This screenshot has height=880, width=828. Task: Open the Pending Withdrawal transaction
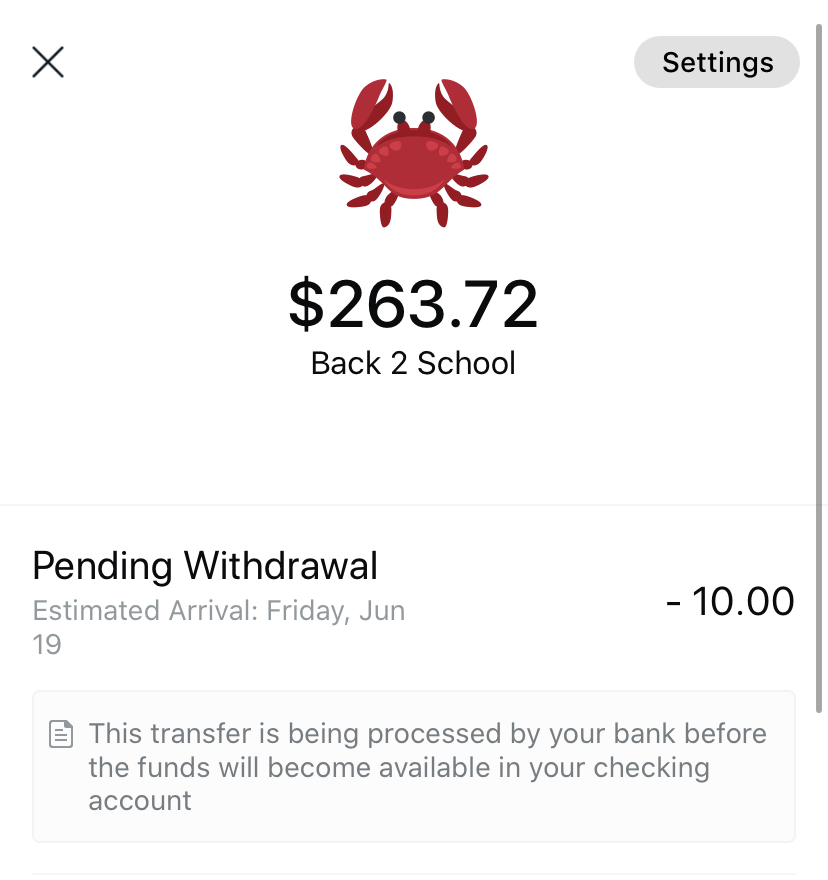[x=413, y=600]
